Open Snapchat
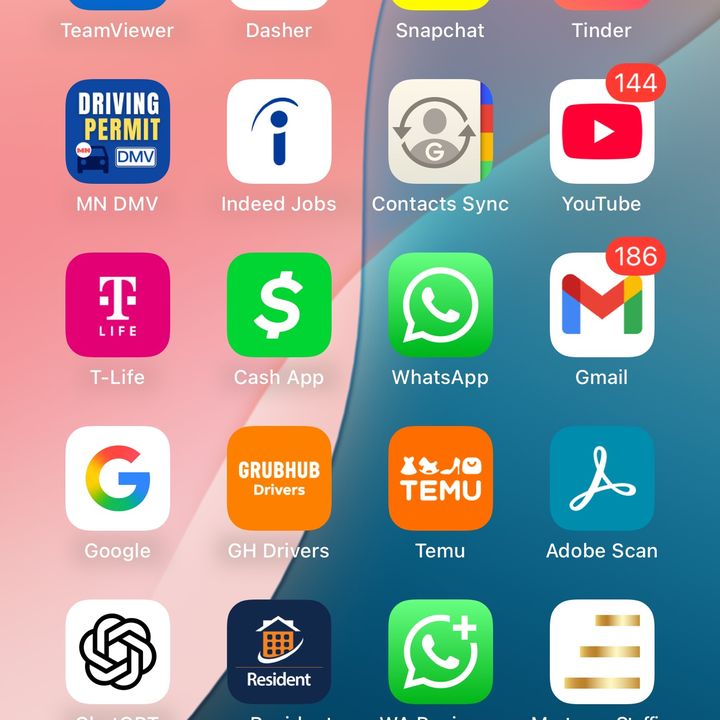The height and width of the screenshot is (720, 720). click(x=440, y=22)
